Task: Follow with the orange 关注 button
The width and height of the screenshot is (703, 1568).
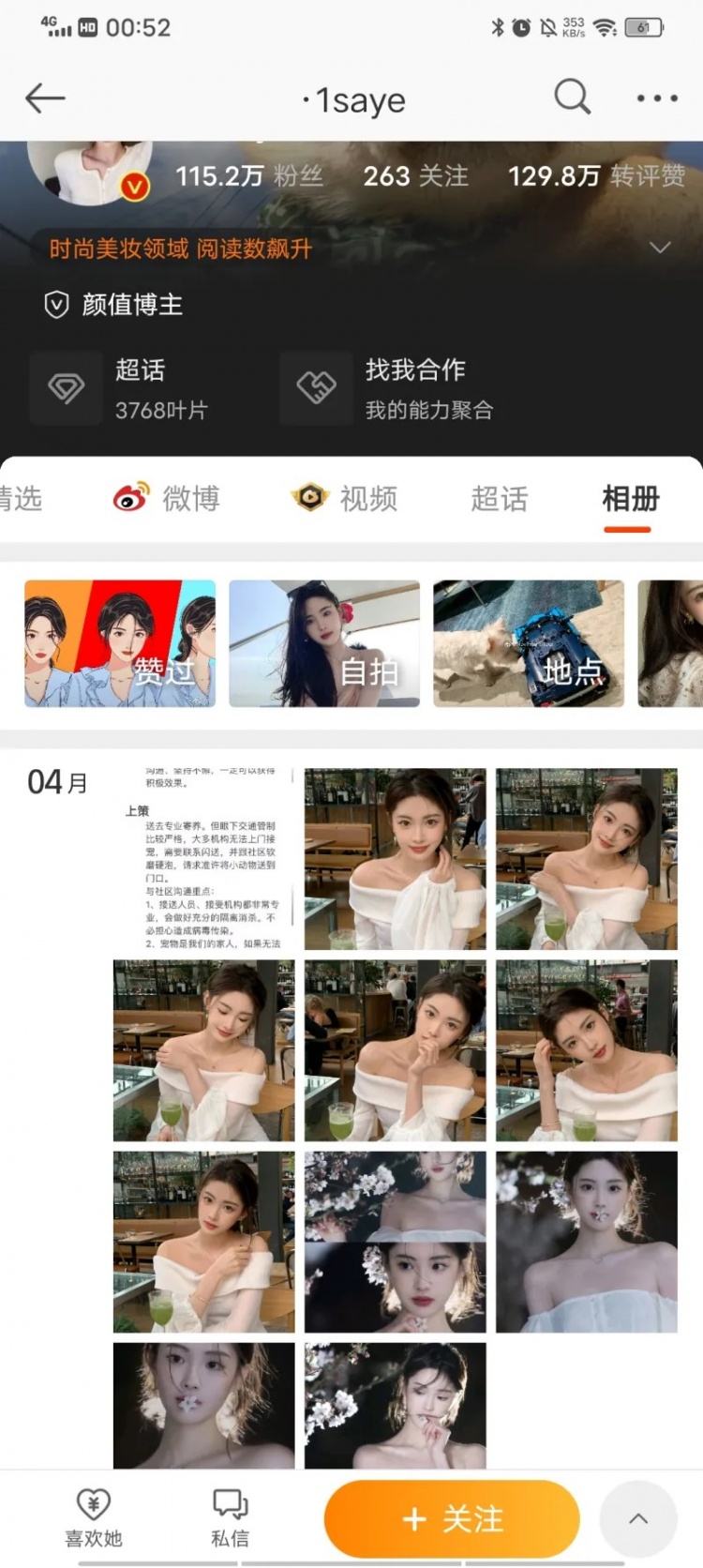Action: click(452, 1518)
